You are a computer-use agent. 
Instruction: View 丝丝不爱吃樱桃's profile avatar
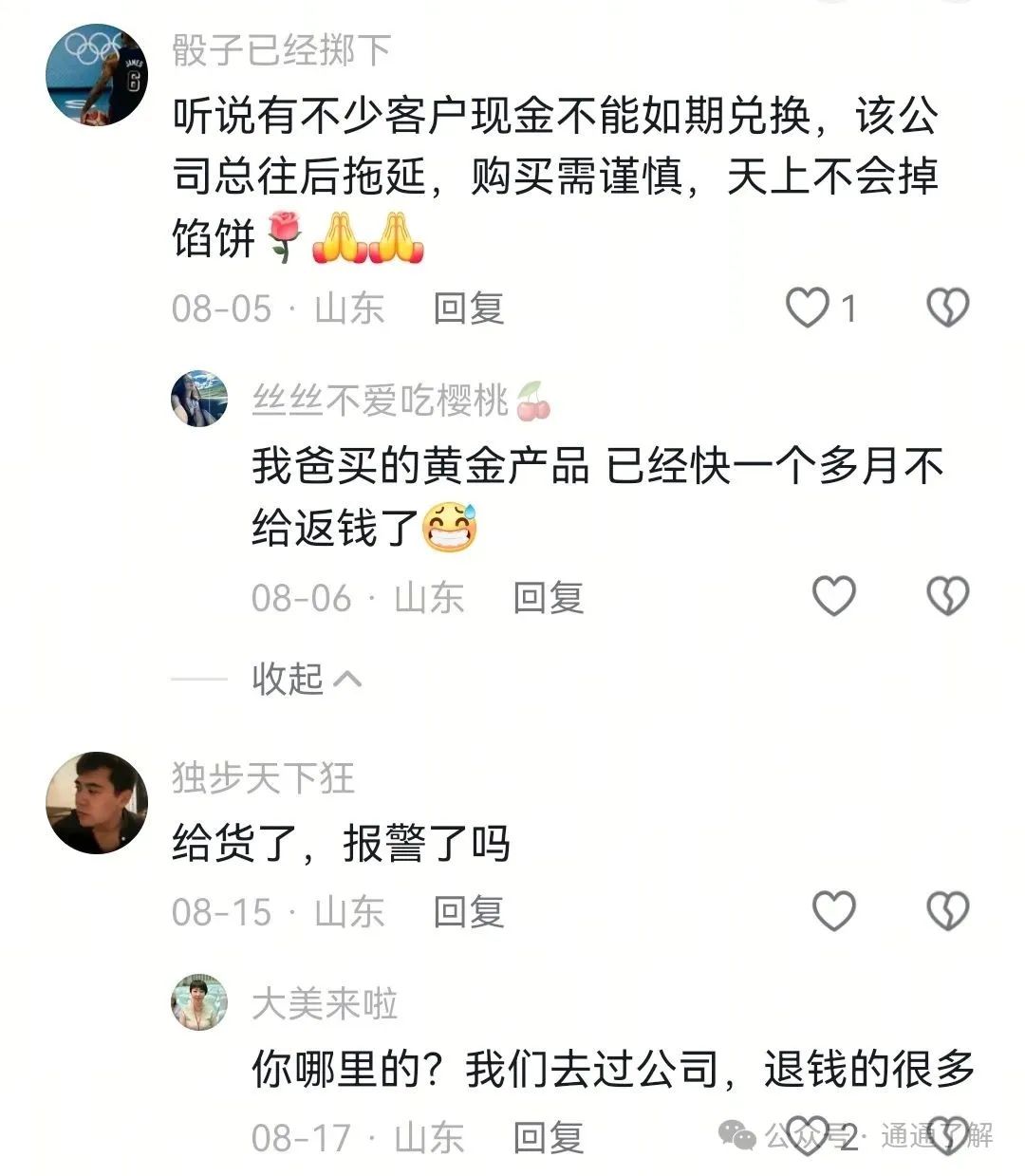(199, 399)
